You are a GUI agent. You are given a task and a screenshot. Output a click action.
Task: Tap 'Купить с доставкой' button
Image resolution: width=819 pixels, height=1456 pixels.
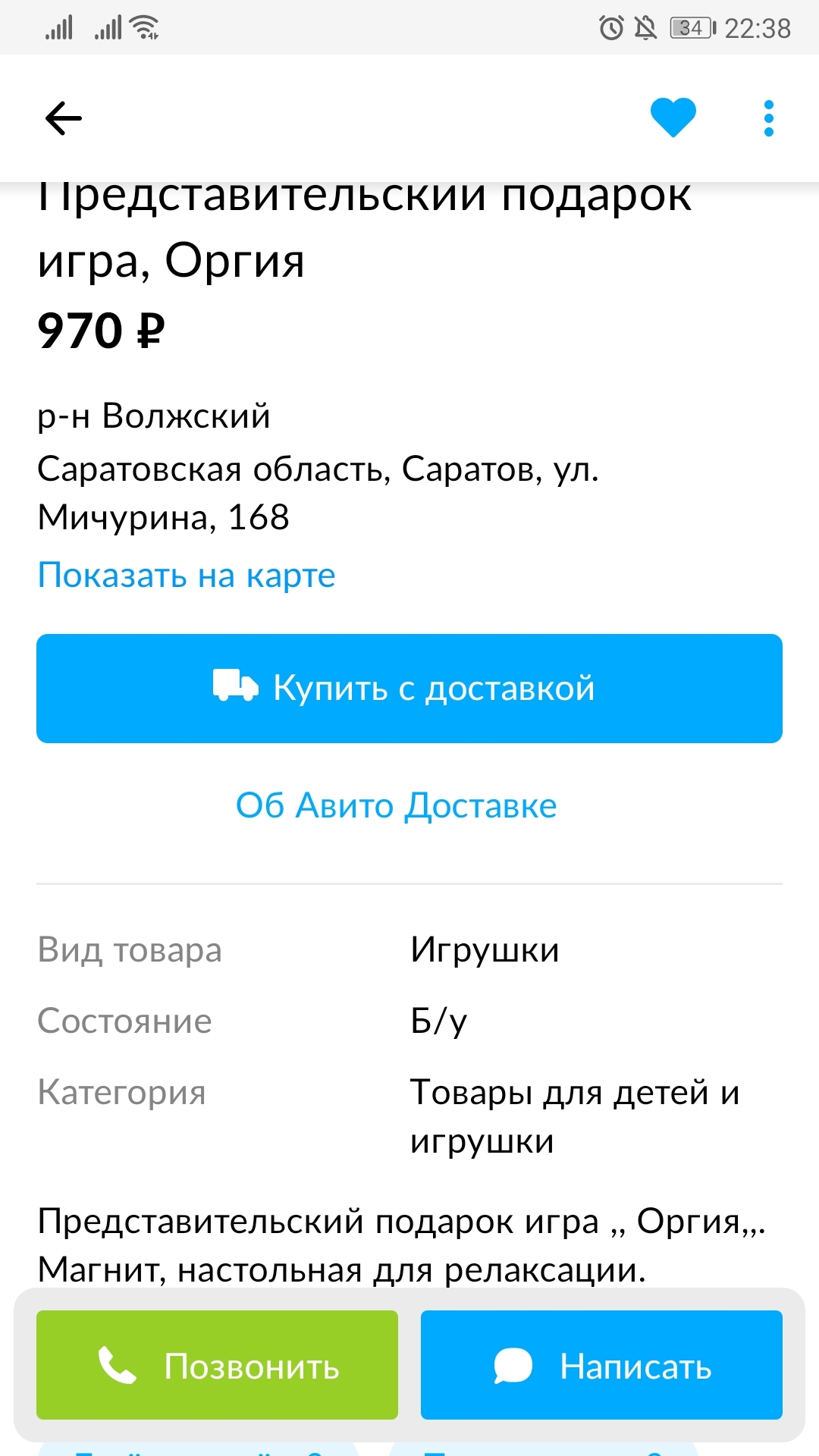[409, 689]
